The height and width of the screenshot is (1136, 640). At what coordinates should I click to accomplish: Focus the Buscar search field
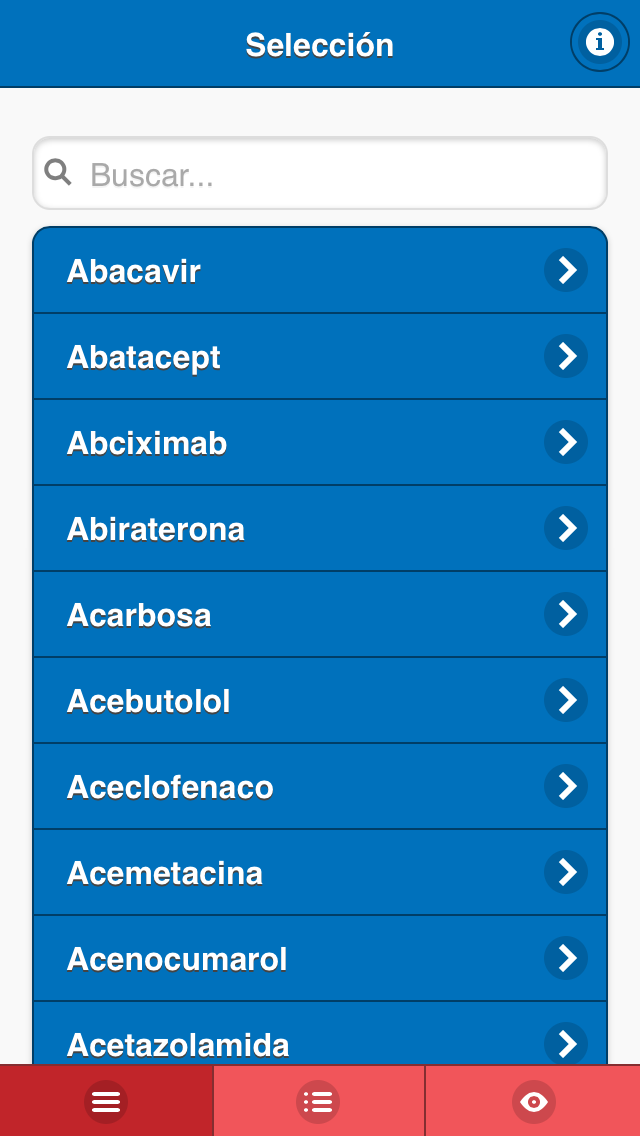[320, 174]
